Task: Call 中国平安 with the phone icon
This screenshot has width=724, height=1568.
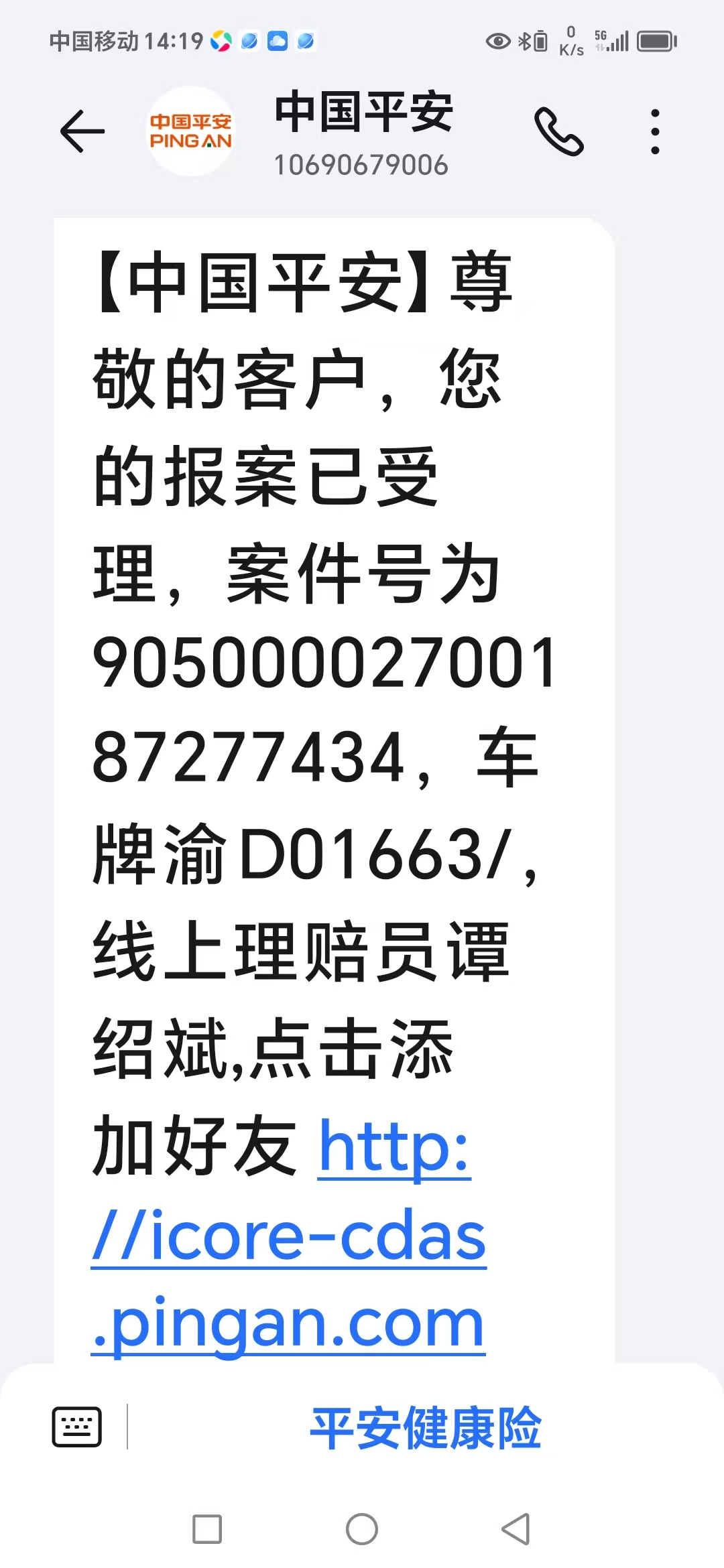Action: click(x=559, y=131)
